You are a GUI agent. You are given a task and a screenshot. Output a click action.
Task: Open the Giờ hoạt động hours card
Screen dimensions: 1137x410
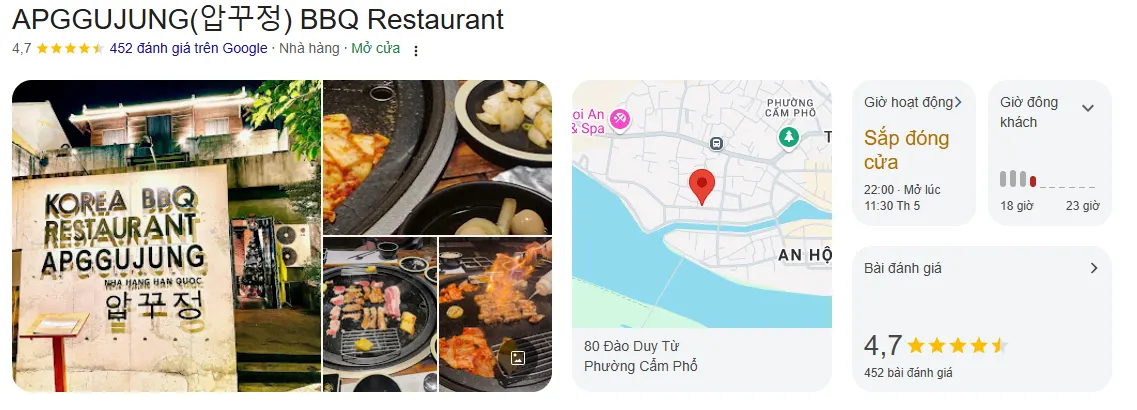click(913, 152)
